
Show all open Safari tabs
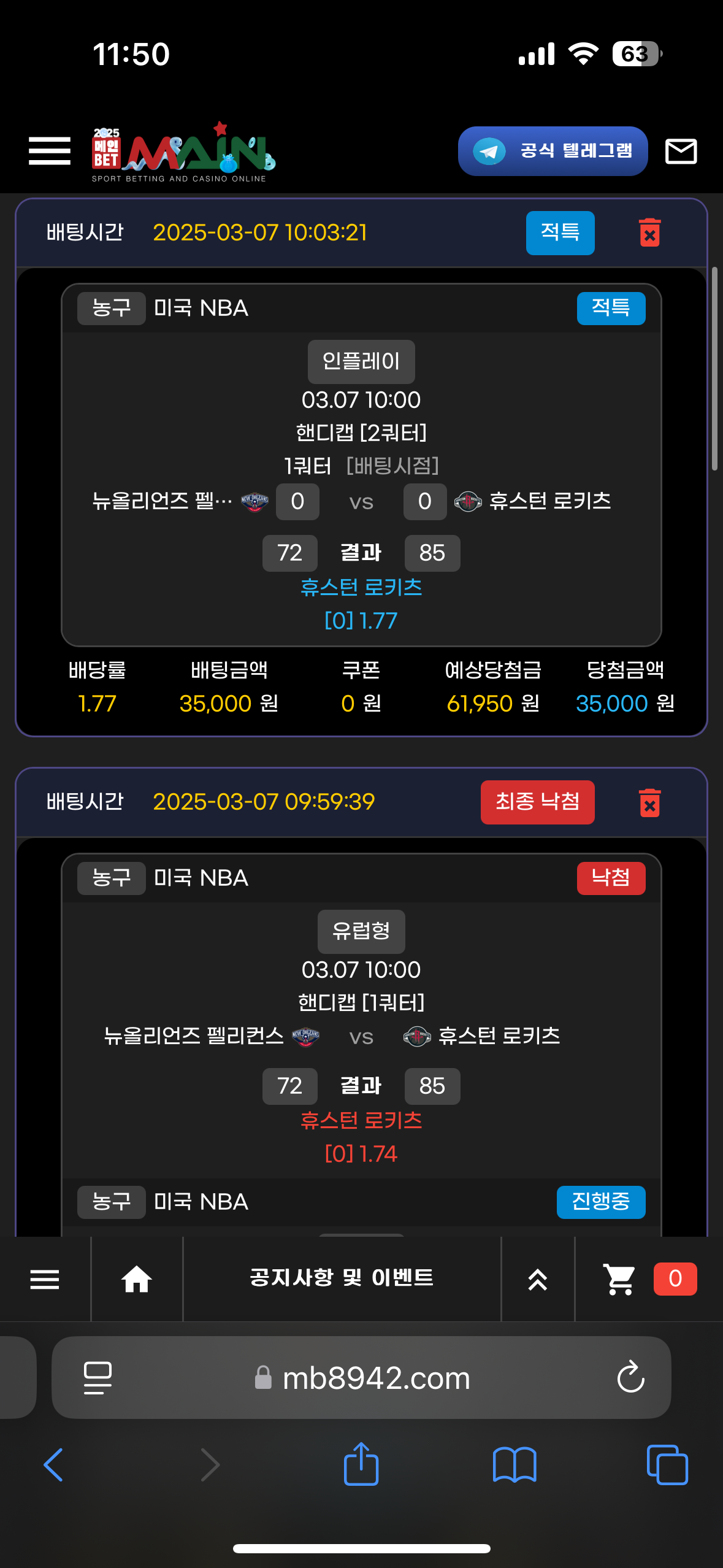667,1465
